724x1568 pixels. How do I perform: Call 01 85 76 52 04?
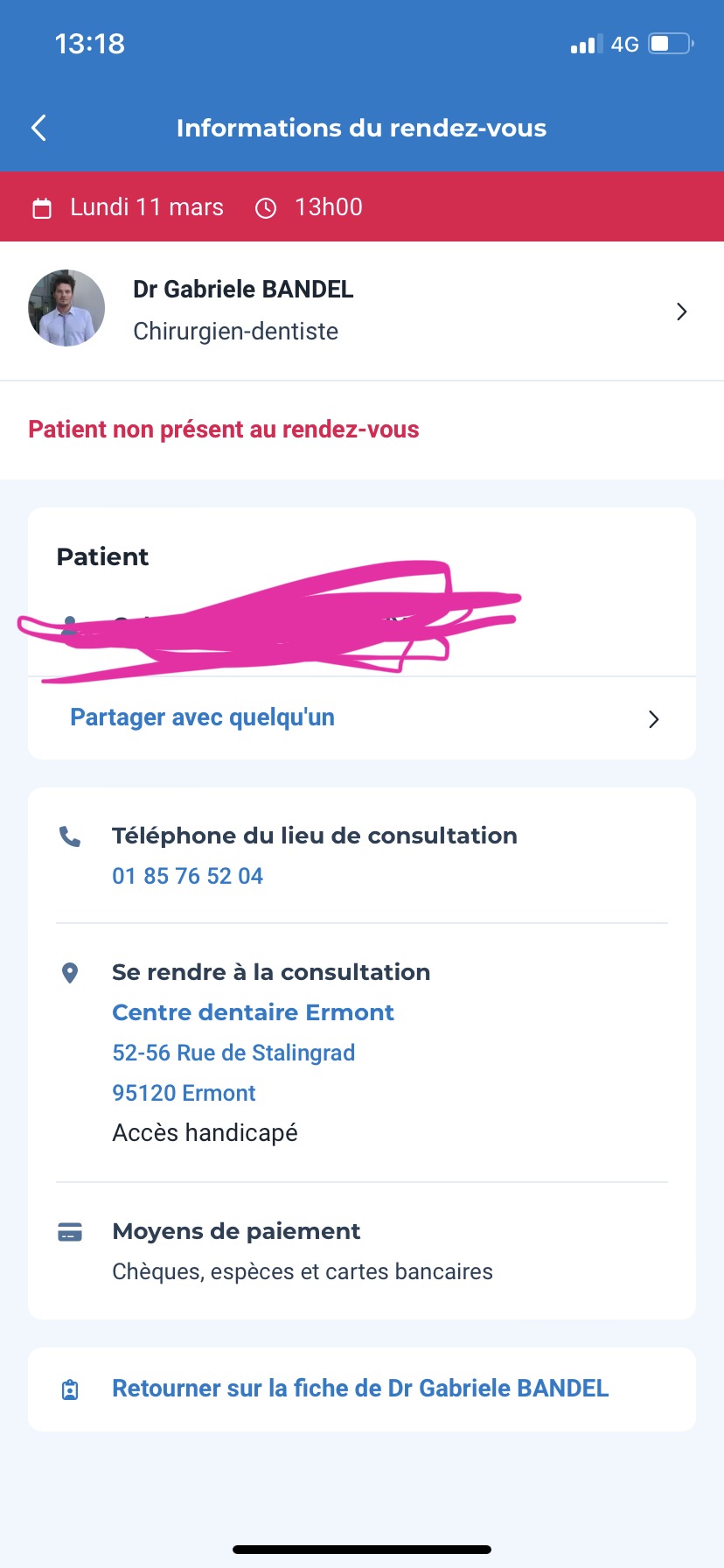tap(187, 876)
